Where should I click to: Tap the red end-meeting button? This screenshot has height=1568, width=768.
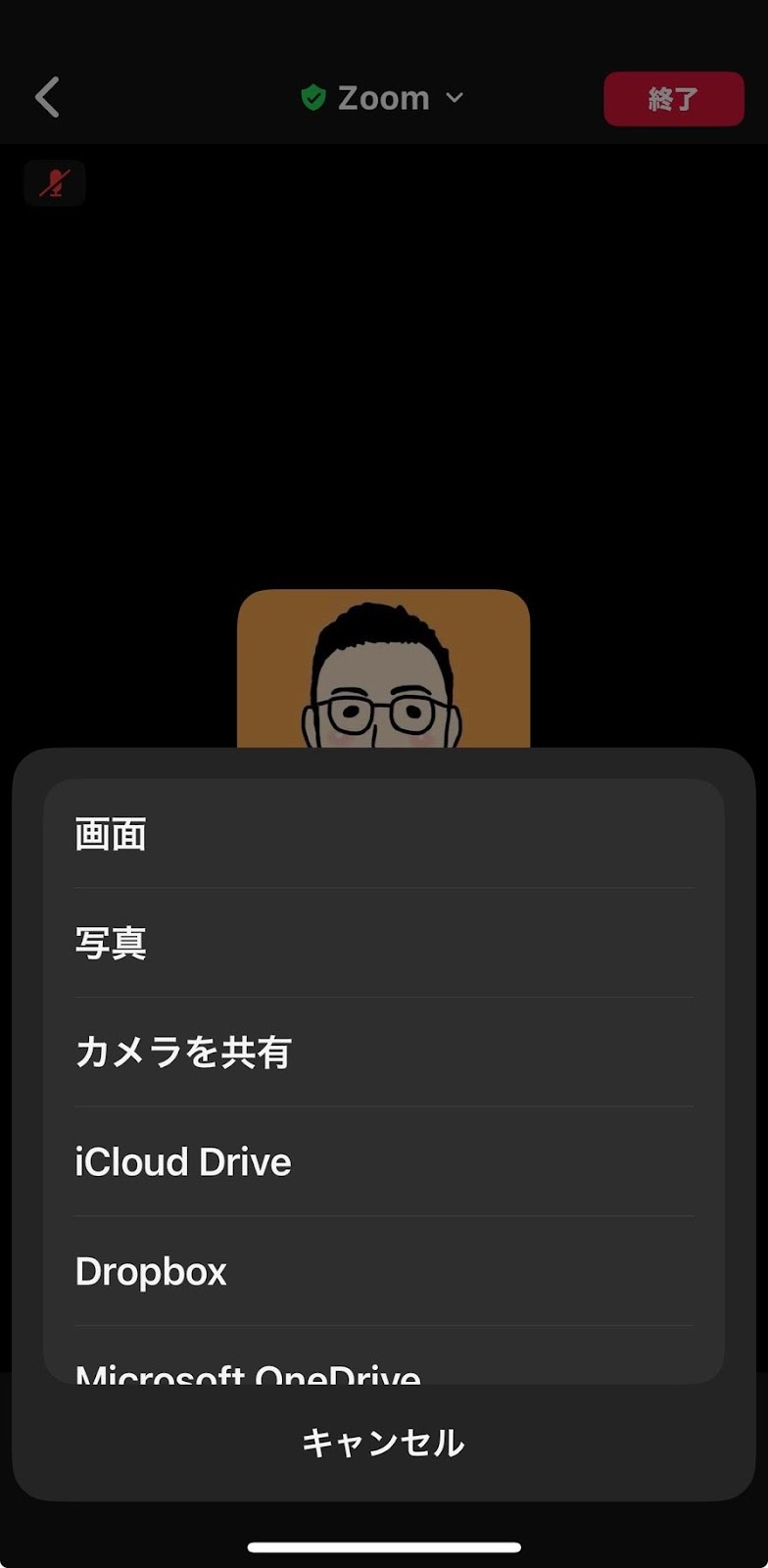click(673, 98)
